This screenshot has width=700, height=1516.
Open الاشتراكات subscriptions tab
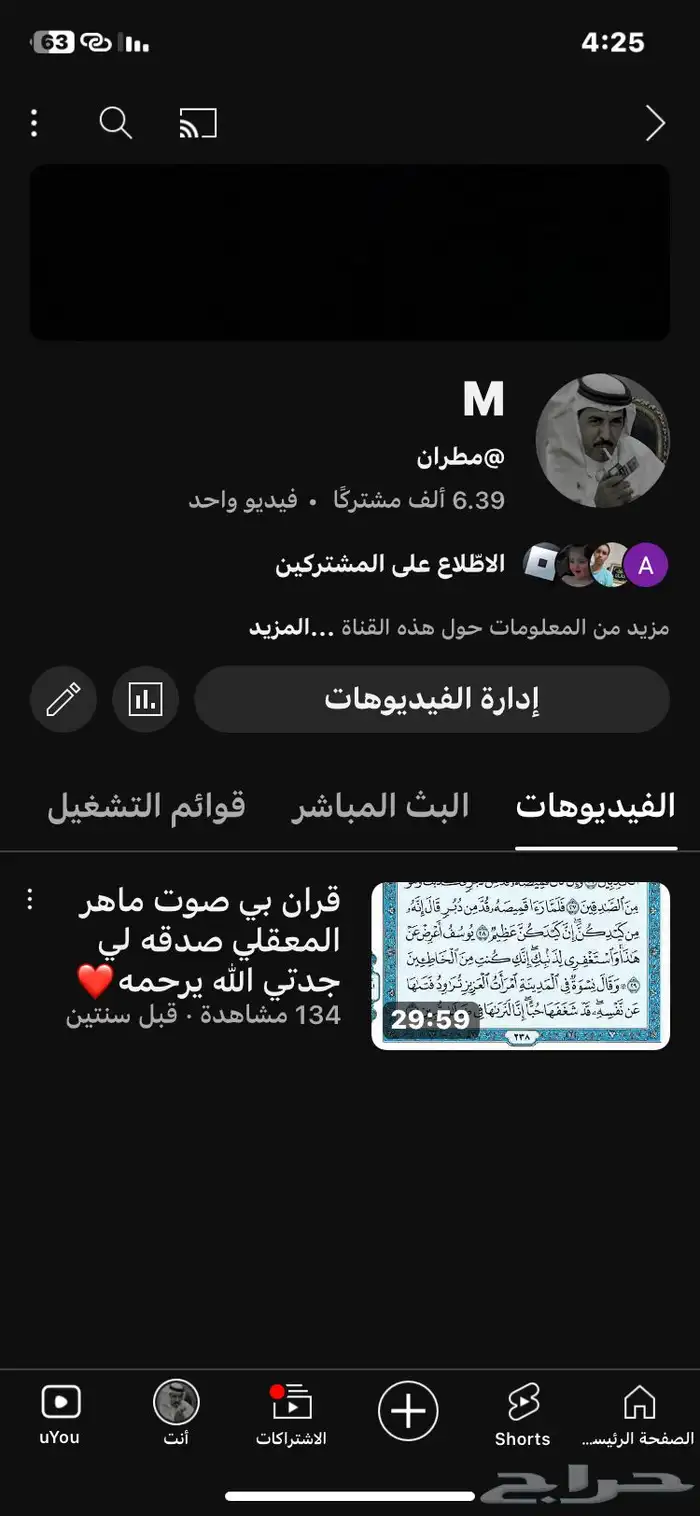pos(291,1415)
